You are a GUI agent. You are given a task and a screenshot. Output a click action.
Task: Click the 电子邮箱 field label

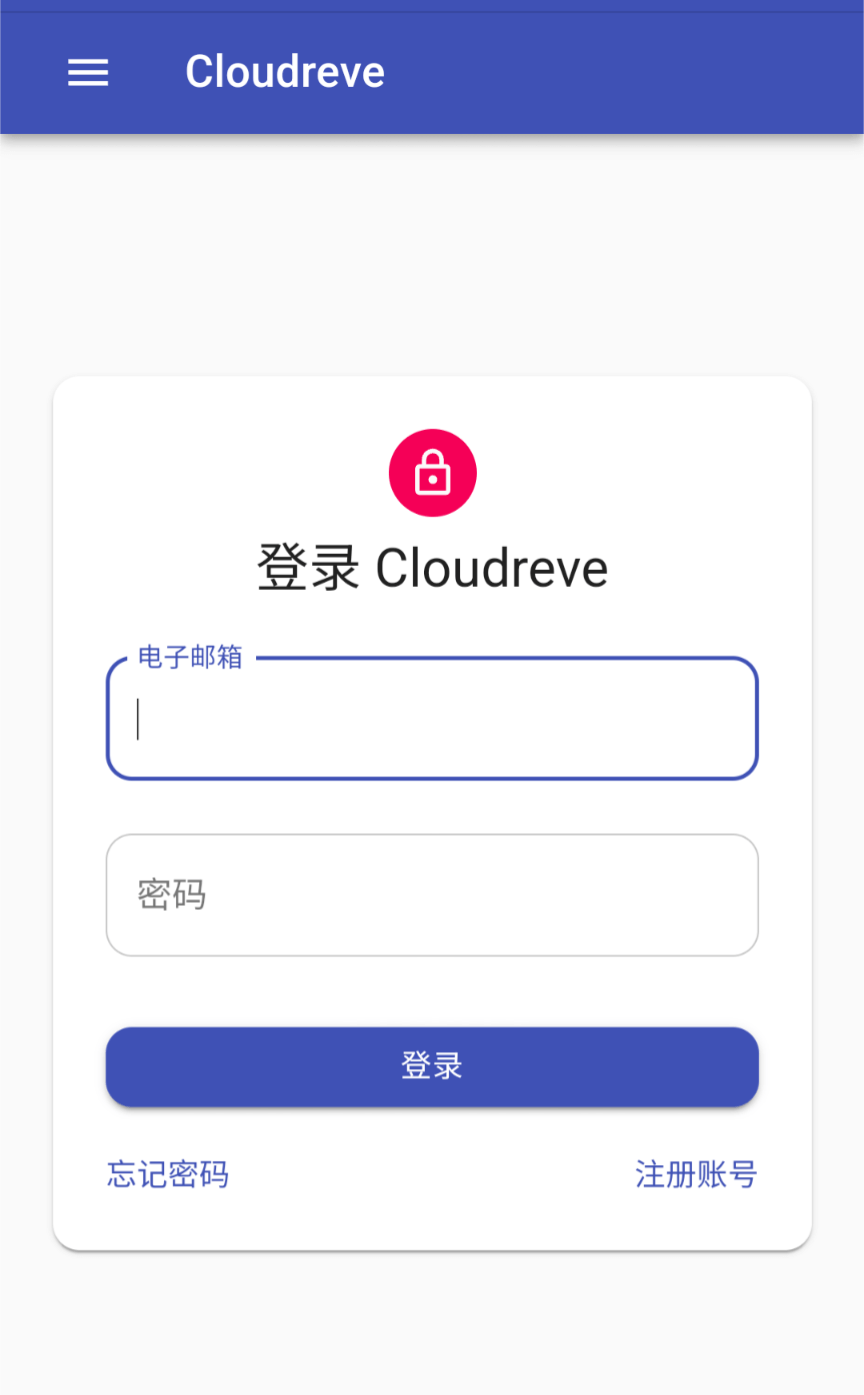click(x=189, y=656)
